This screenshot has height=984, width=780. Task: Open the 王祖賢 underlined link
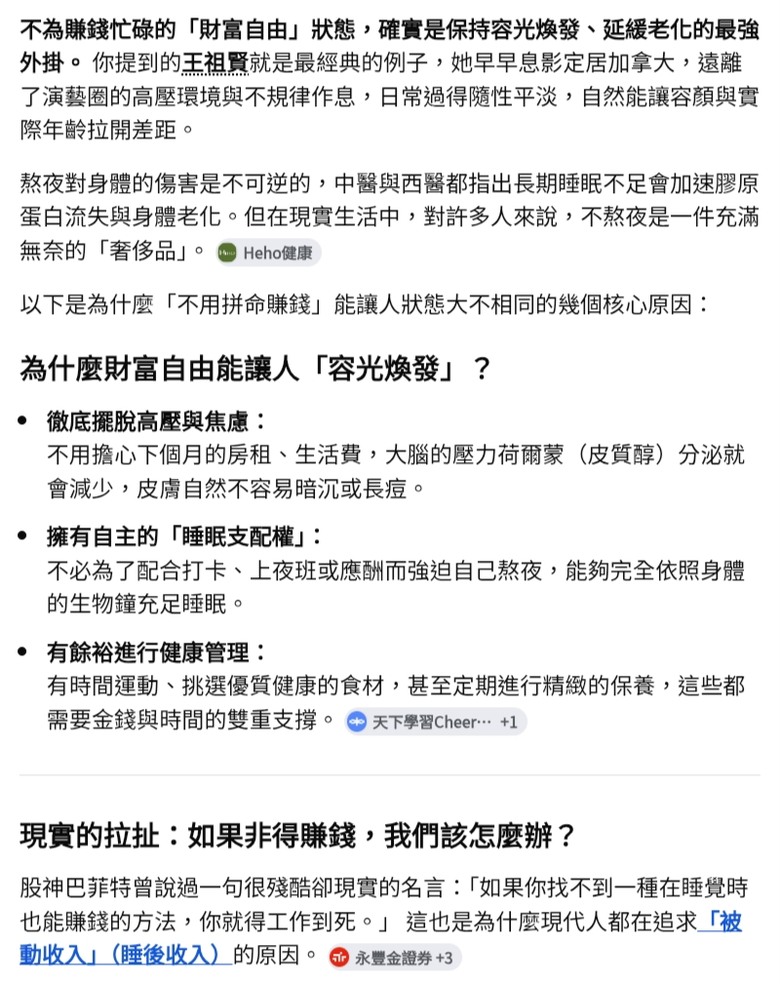pyautogui.click(x=215, y=63)
